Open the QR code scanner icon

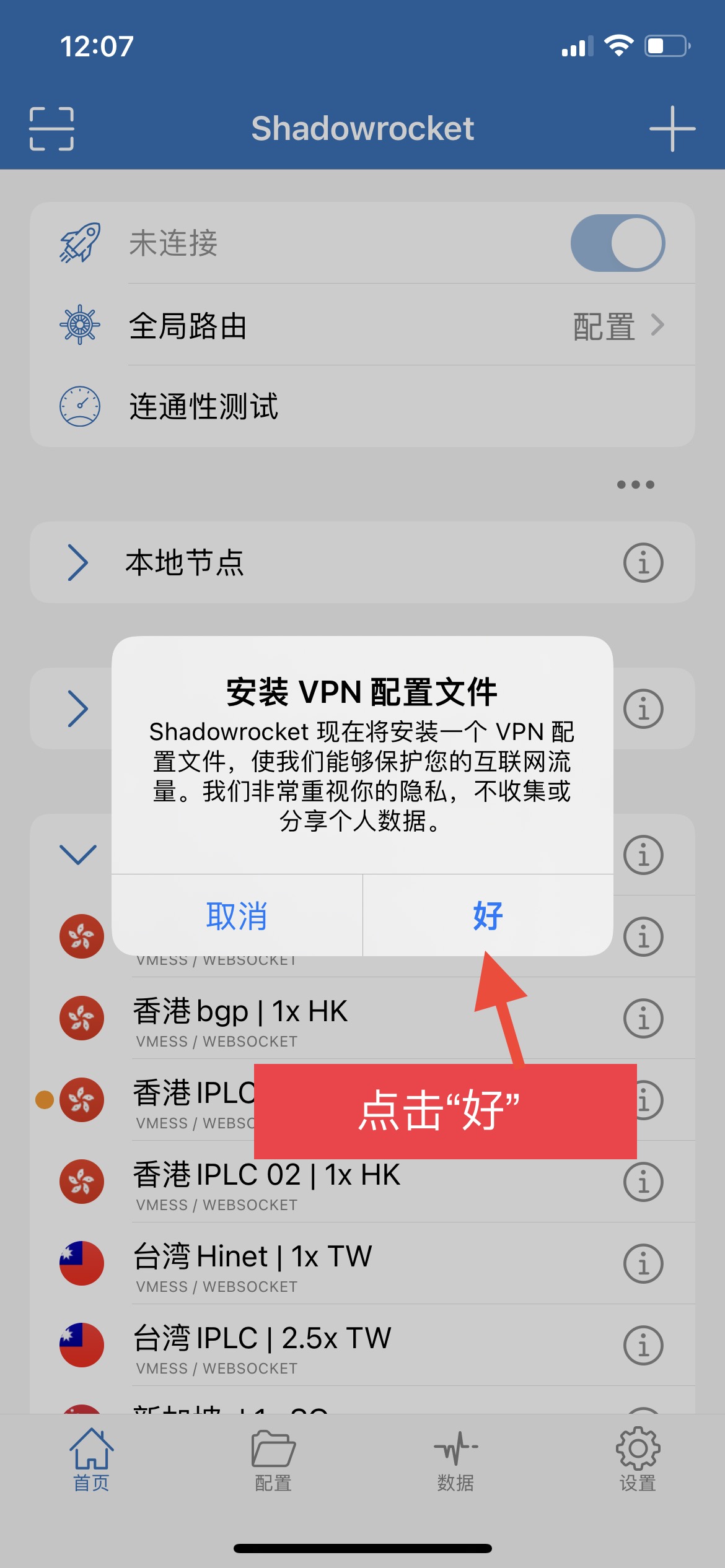51,129
